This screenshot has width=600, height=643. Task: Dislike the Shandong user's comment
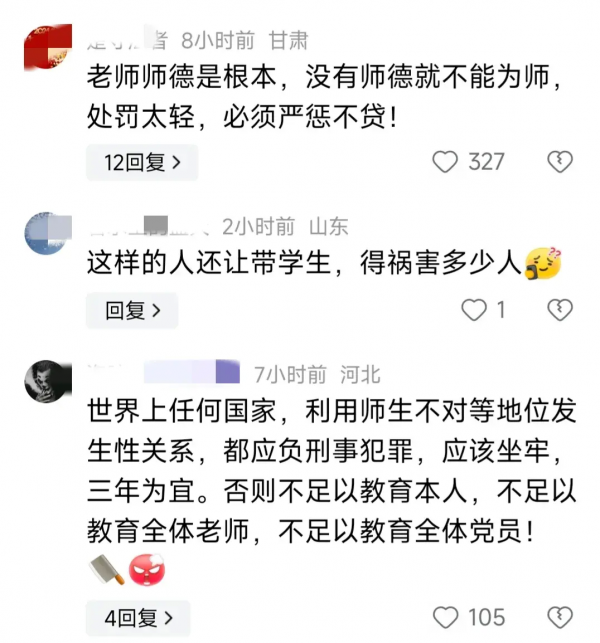point(559,310)
